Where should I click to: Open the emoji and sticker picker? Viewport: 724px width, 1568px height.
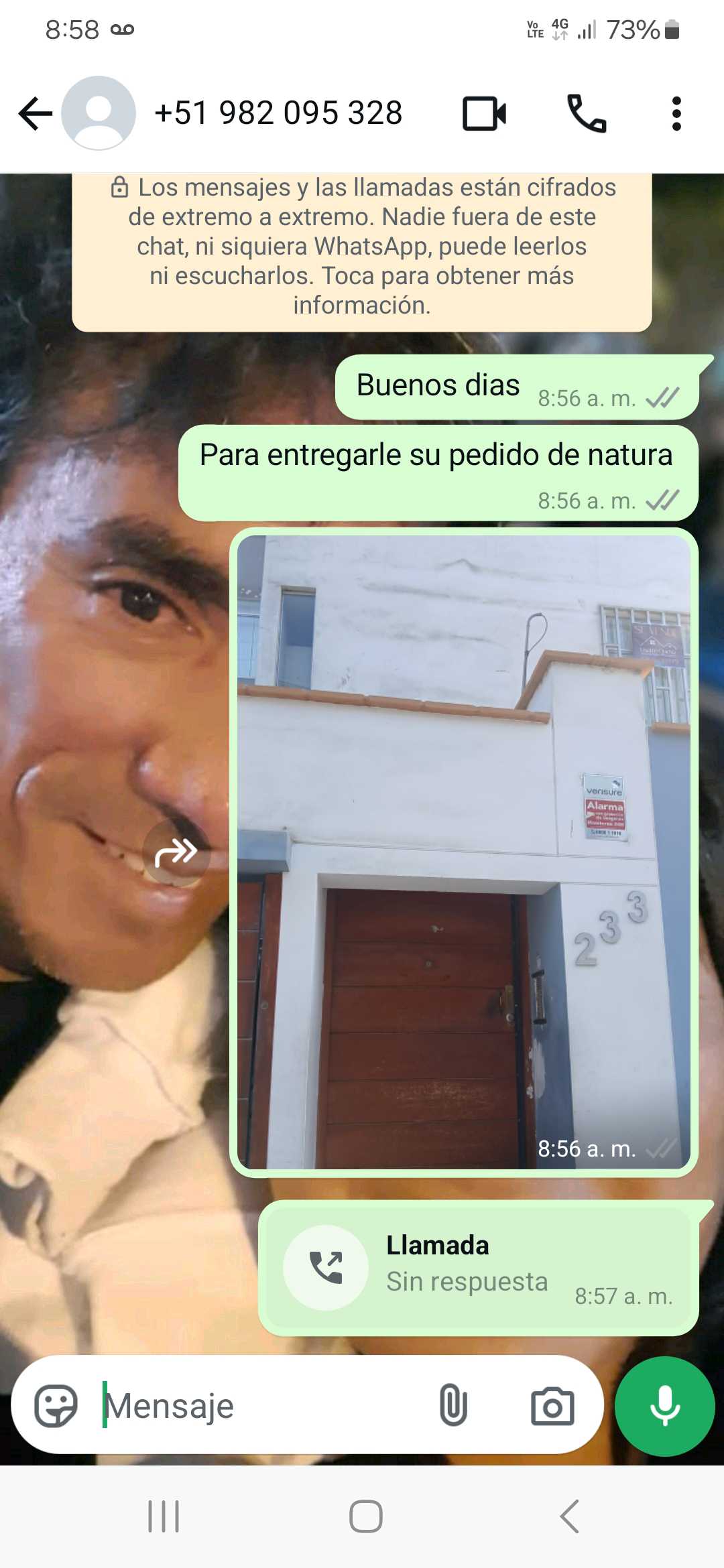point(56,1405)
